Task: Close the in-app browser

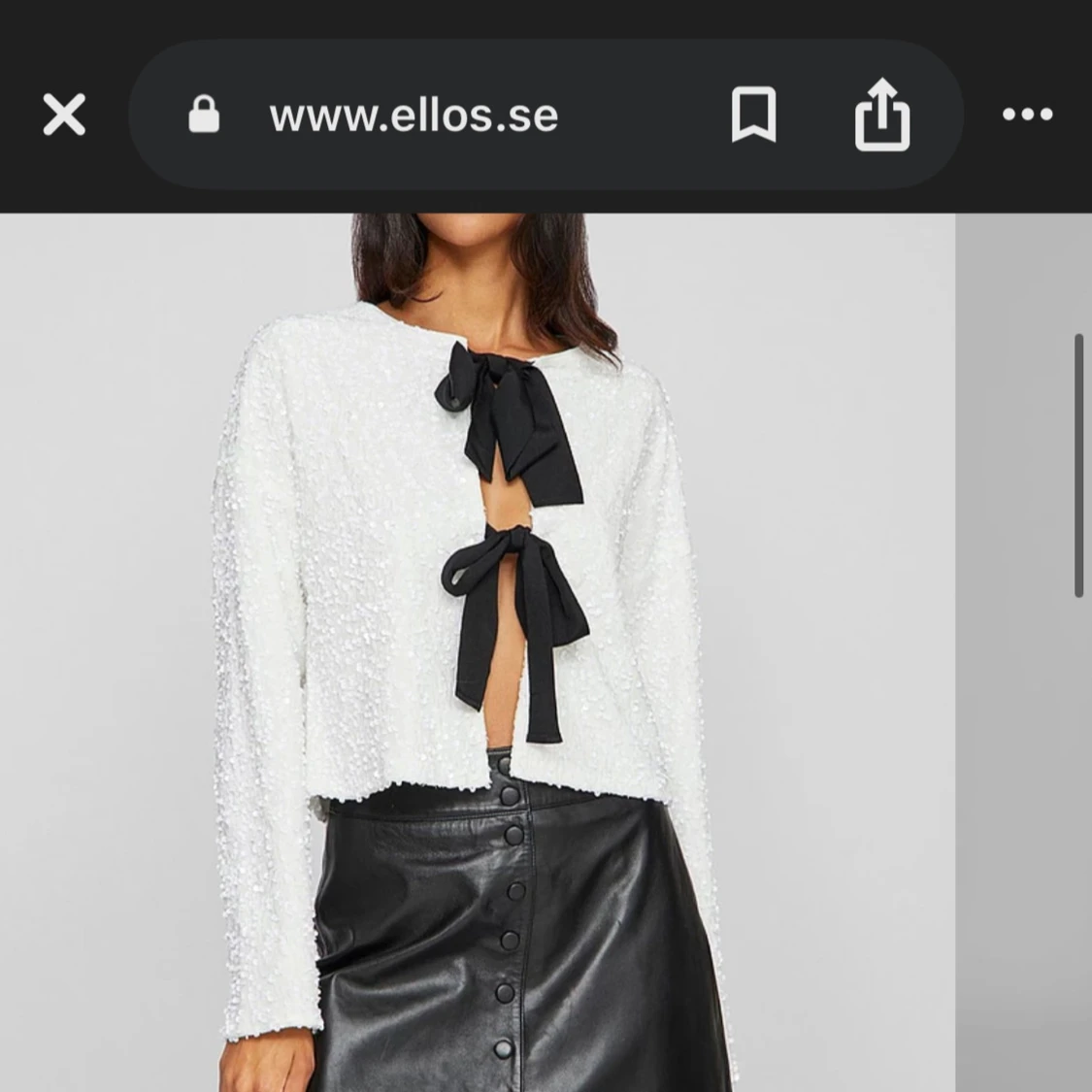Action: click(x=64, y=115)
